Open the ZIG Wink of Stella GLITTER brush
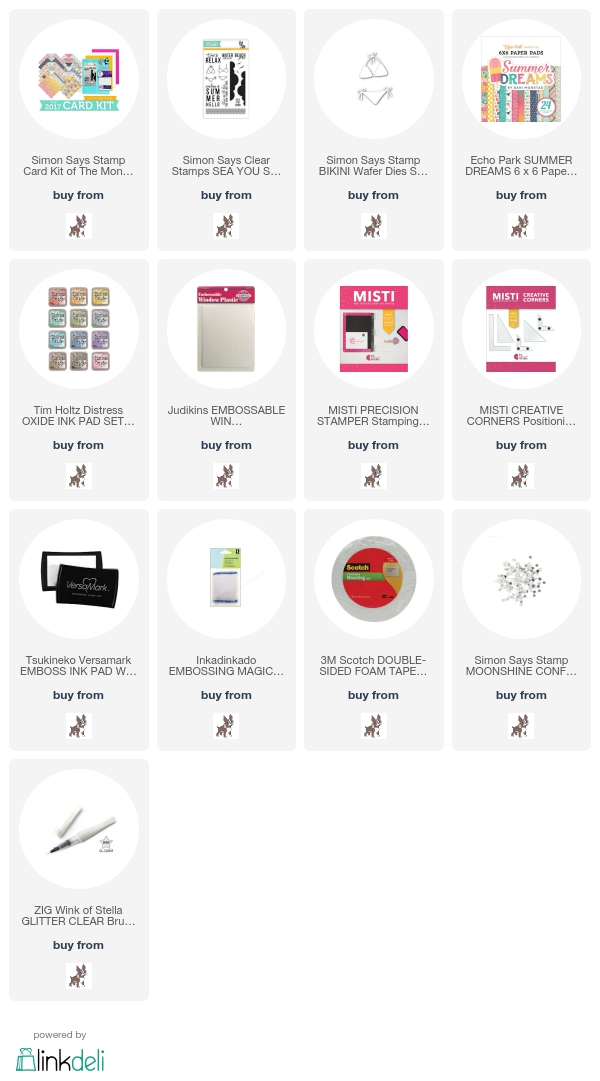This screenshot has width=600, height=1081. click(79, 880)
